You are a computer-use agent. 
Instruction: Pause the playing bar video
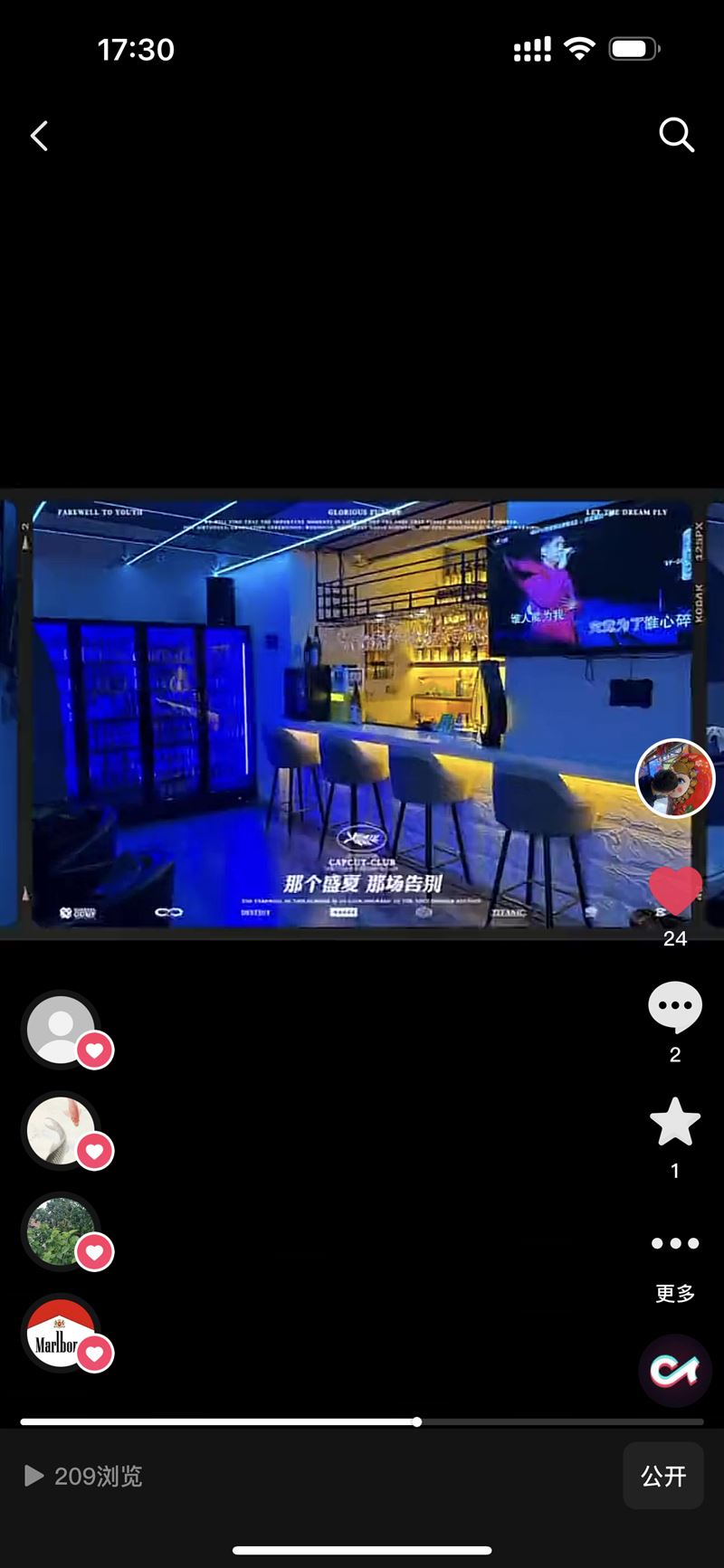coord(362,715)
